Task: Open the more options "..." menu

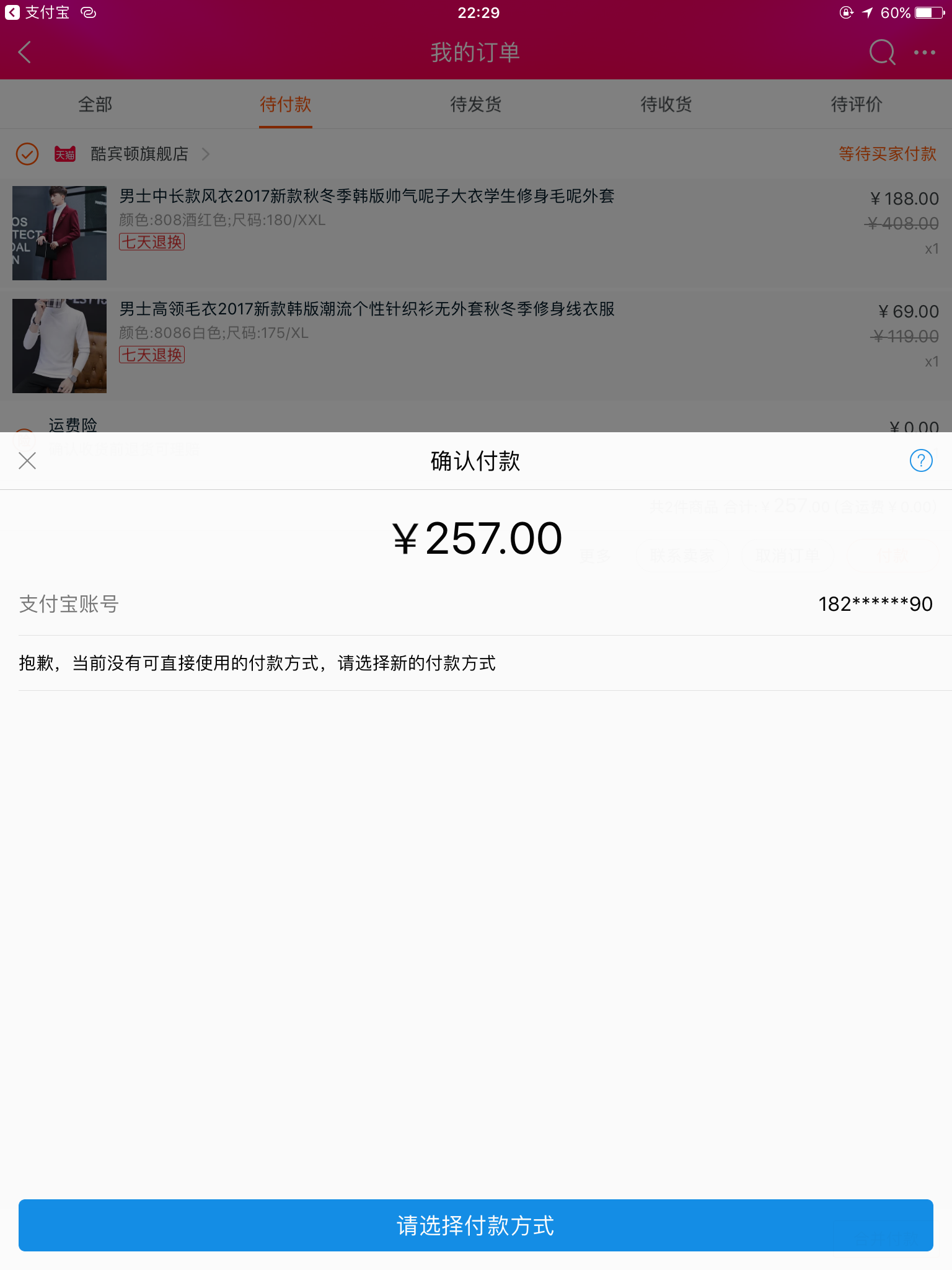Action: (x=923, y=52)
